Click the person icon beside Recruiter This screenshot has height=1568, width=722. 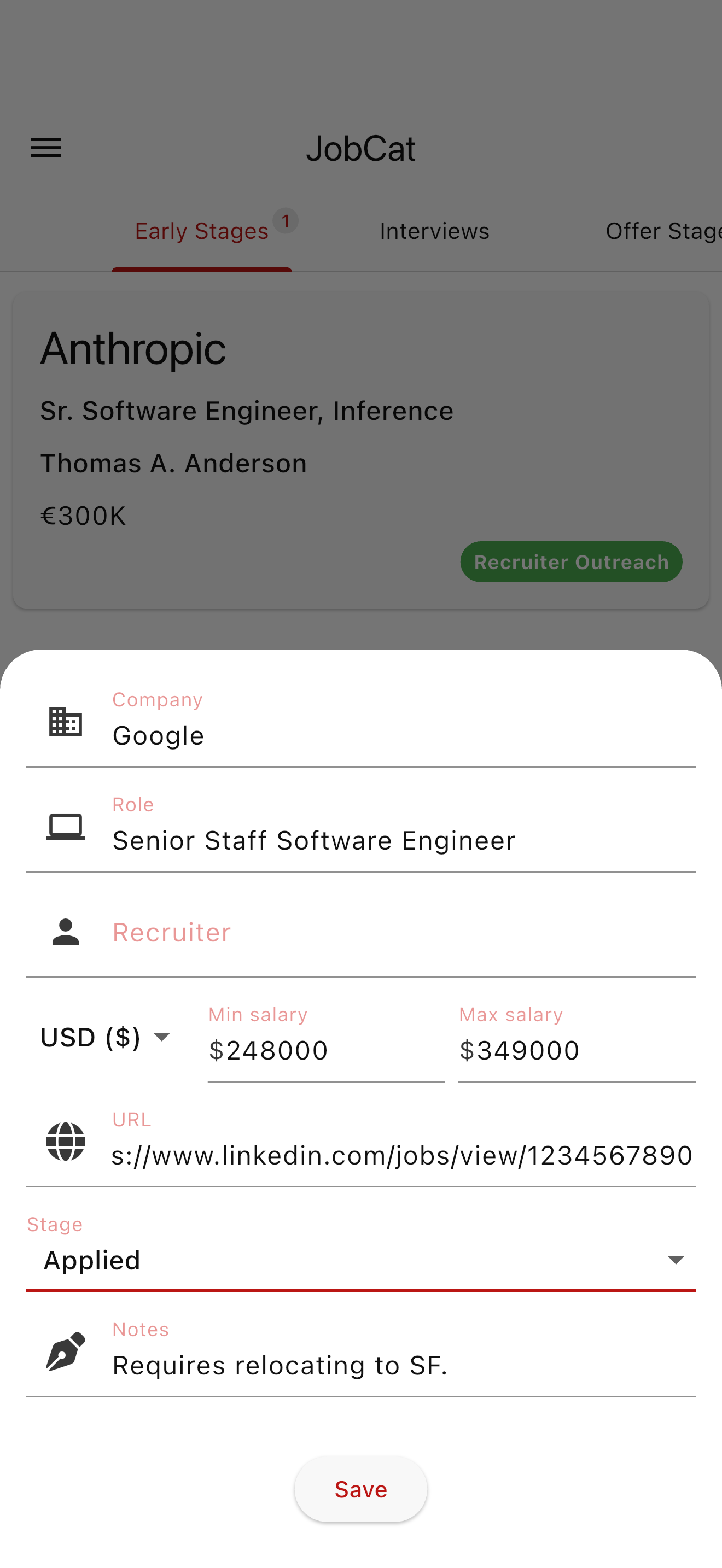click(x=65, y=931)
